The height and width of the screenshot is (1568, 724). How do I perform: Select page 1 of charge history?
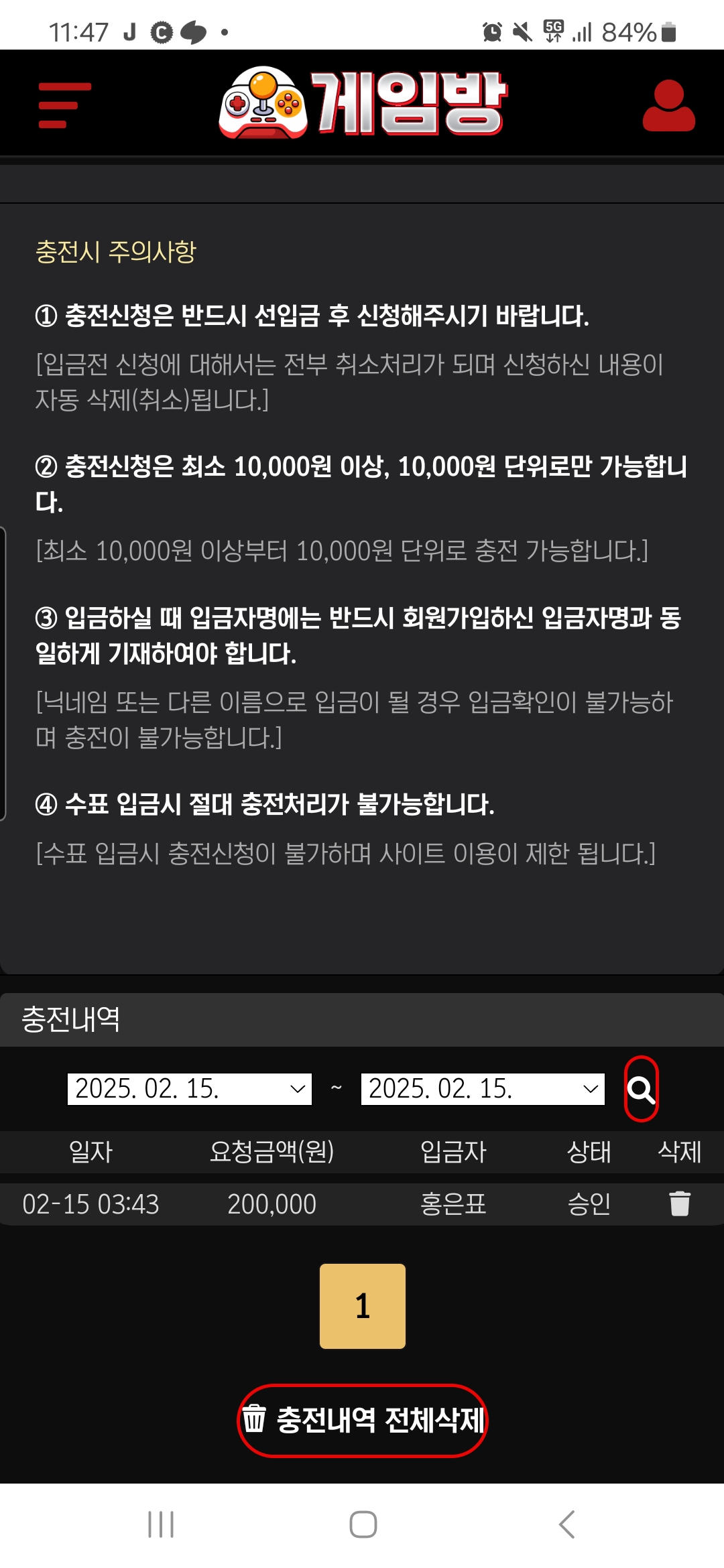363,1306
